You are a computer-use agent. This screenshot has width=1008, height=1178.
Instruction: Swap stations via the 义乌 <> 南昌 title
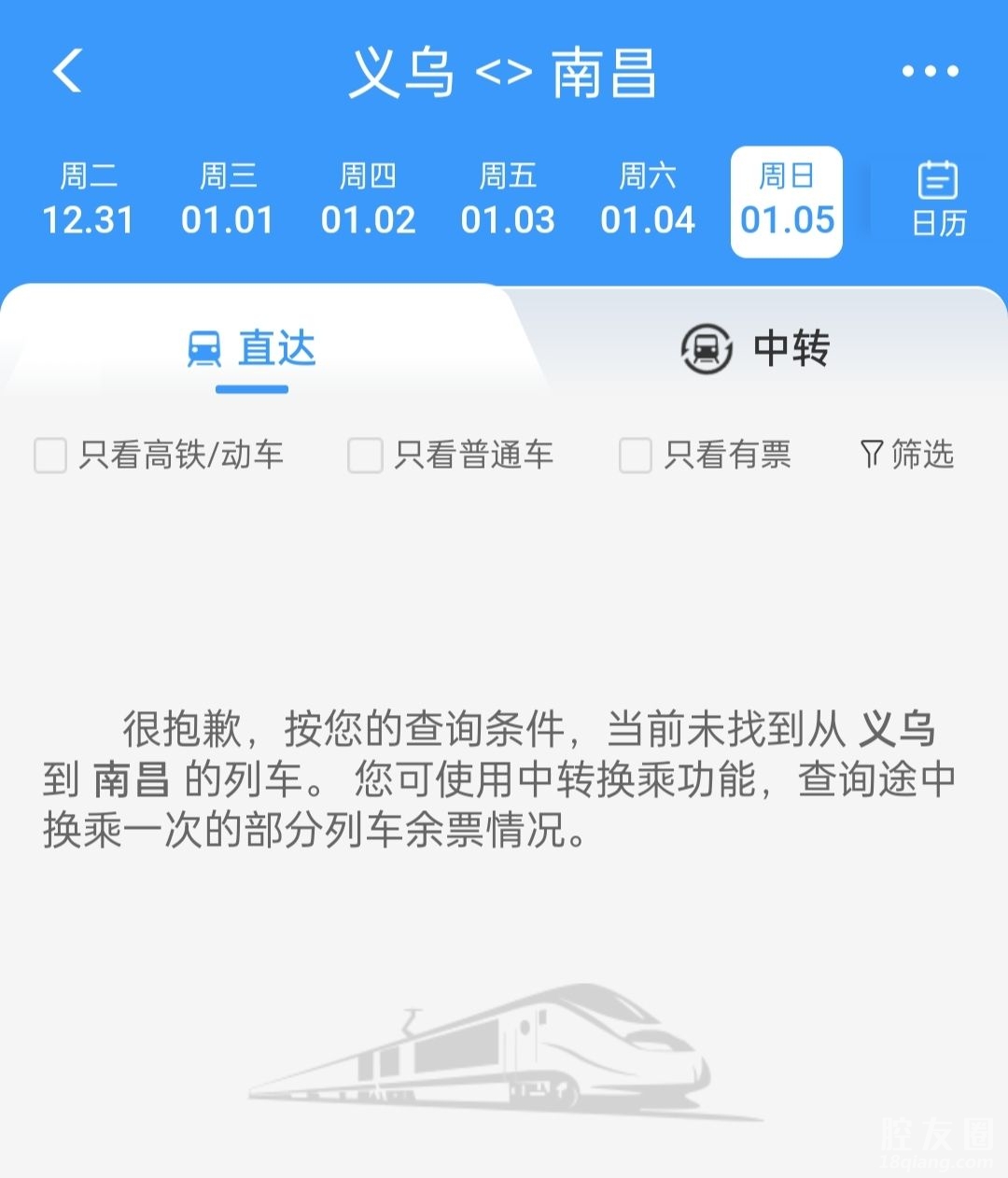504,72
